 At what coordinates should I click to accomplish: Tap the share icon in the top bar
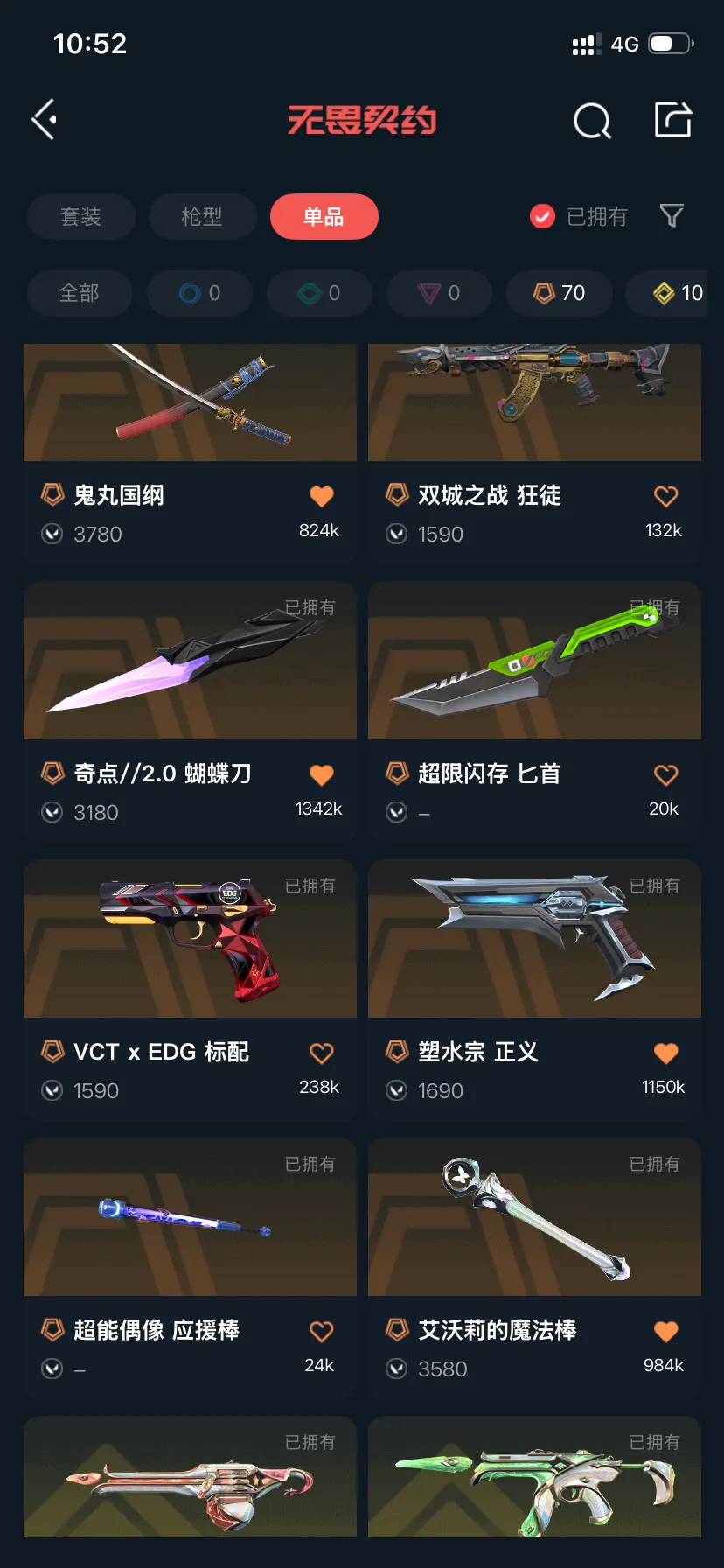tap(673, 120)
